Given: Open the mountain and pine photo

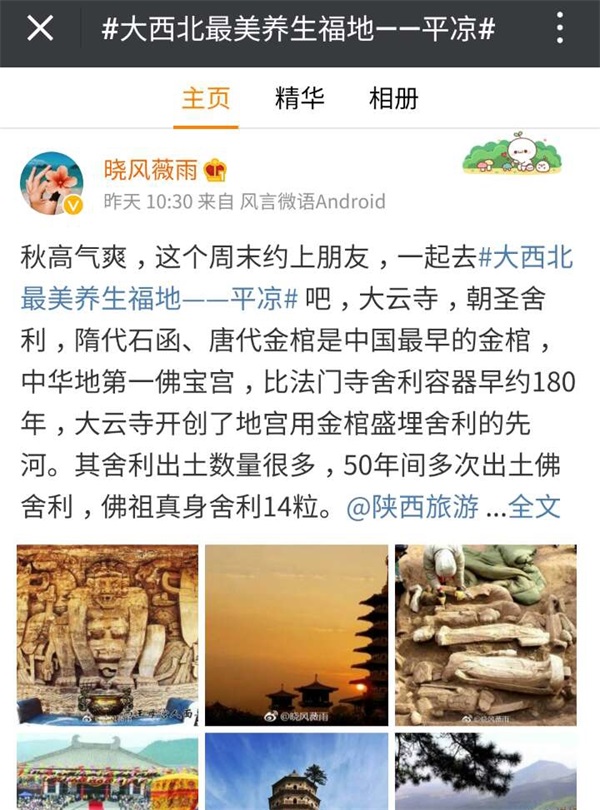Looking at the screenshot, I should [x=485, y=772].
